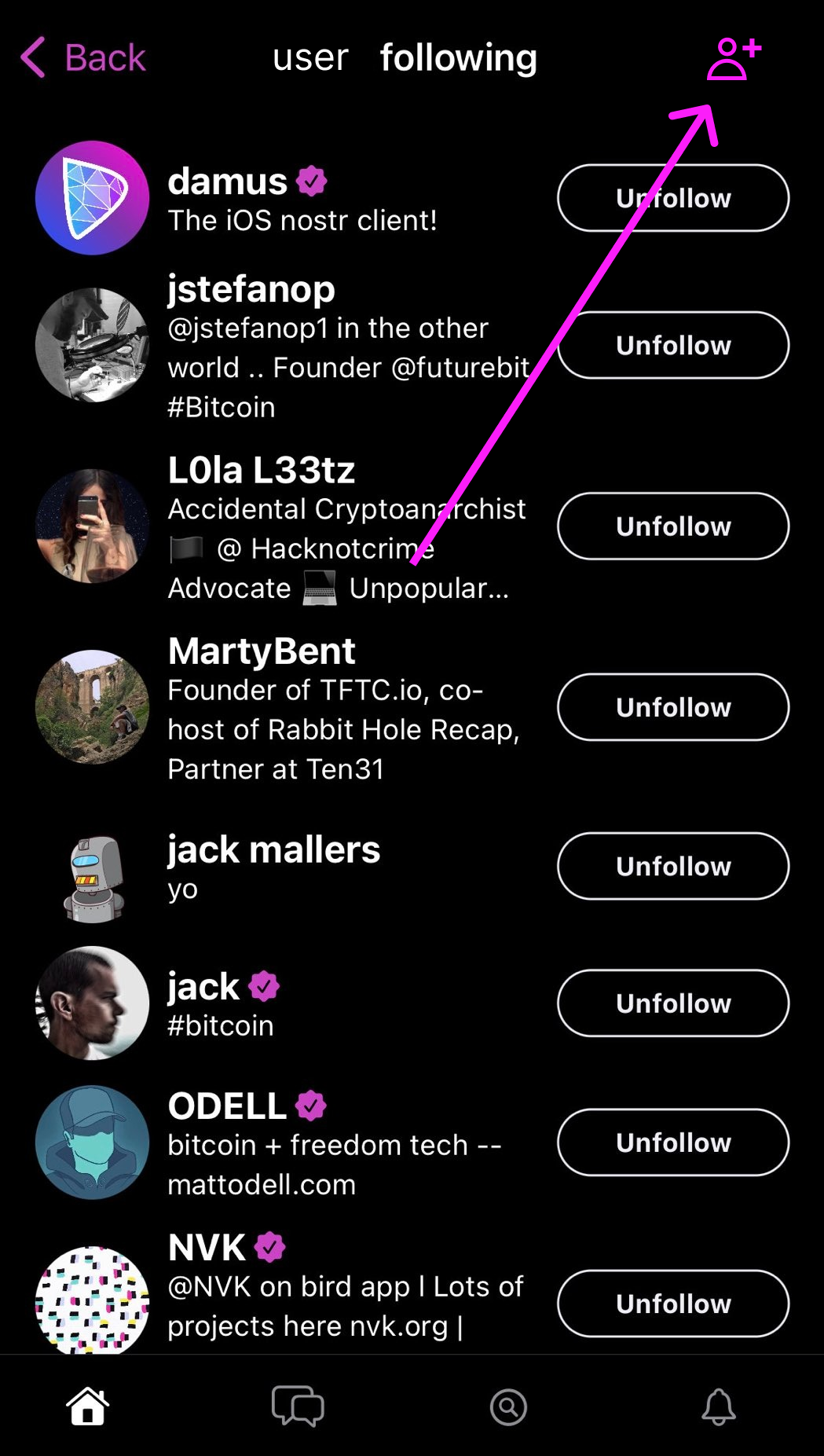Click the purple verification badge beside damus

(311, 180)
